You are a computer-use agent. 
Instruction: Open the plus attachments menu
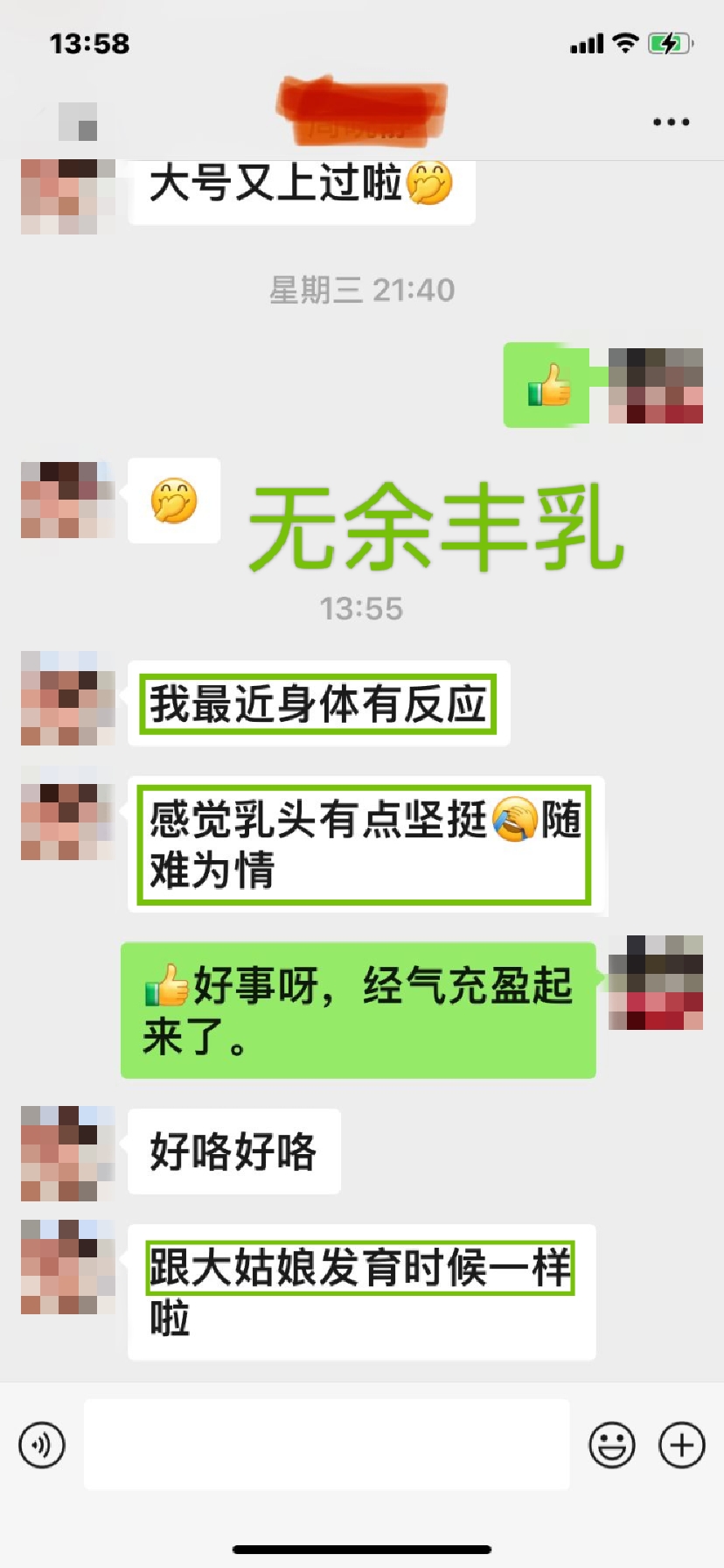[682, 1445]
